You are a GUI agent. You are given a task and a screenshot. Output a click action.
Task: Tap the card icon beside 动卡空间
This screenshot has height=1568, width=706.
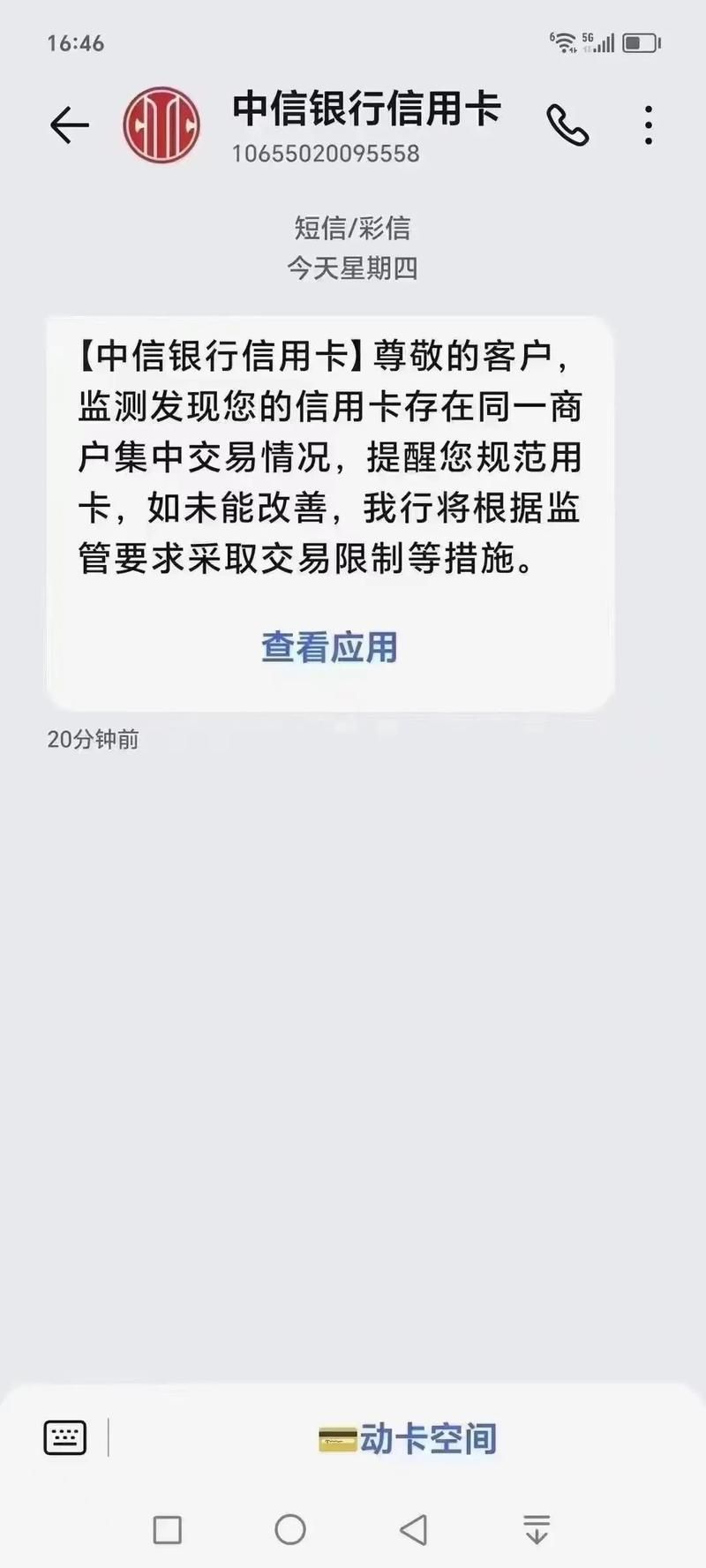pyautogui.click(x=335, y=1436)
